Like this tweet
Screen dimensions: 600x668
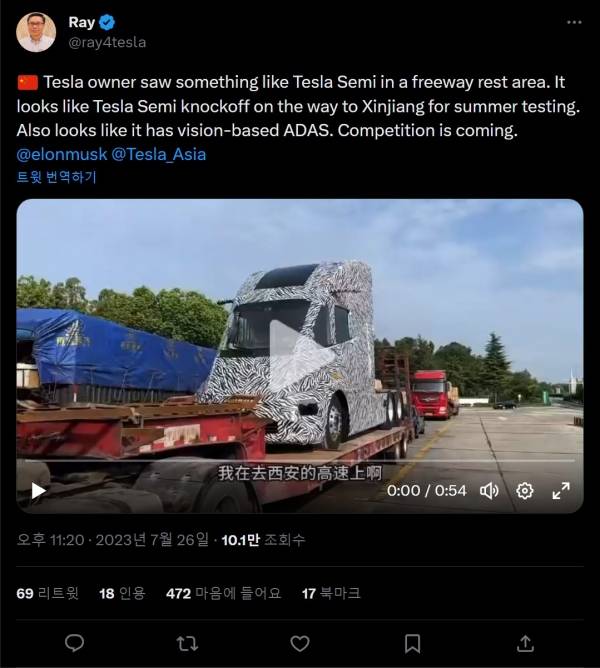(x=300, y=642)
